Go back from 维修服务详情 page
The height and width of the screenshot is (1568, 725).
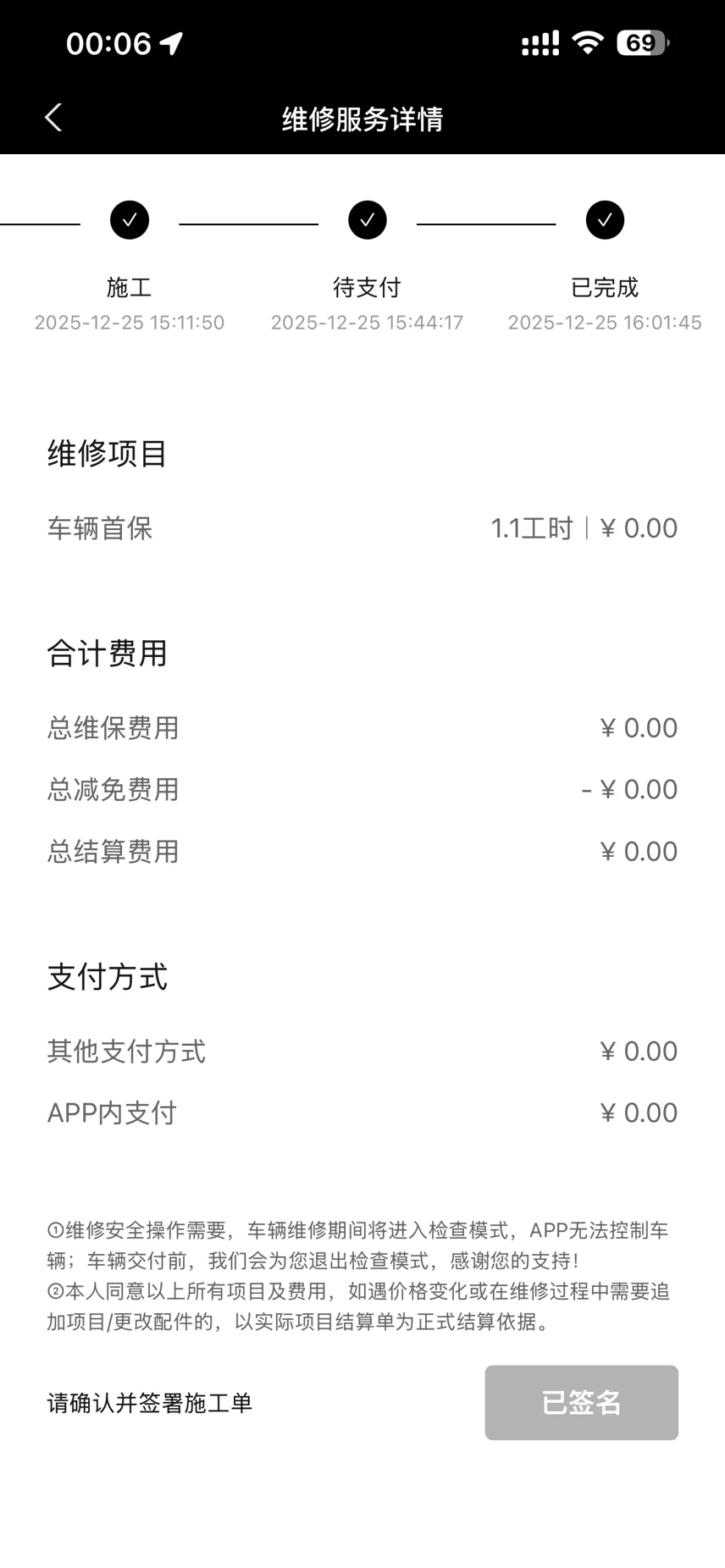[x=53, y=118]
